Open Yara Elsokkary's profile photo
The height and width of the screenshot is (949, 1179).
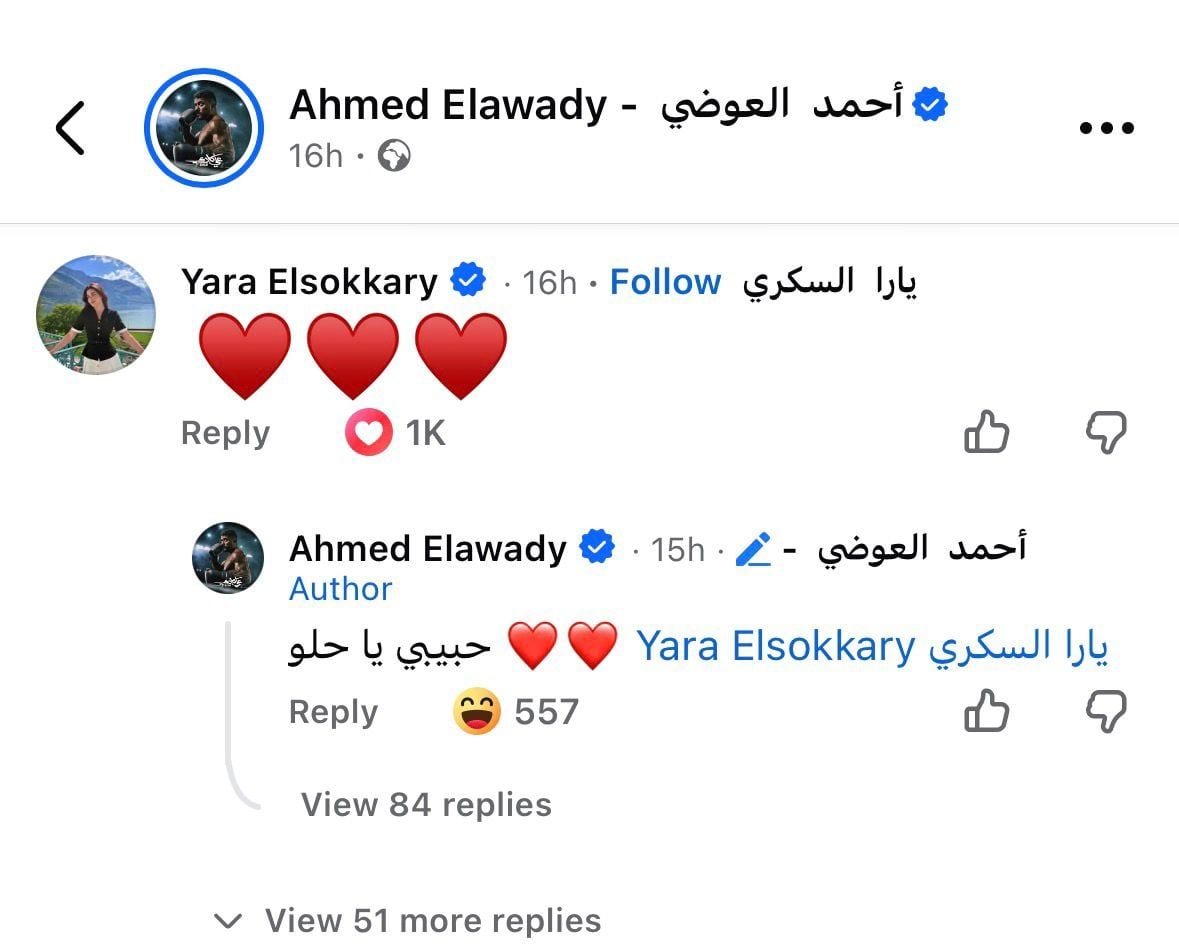click(x=96, y=314)
